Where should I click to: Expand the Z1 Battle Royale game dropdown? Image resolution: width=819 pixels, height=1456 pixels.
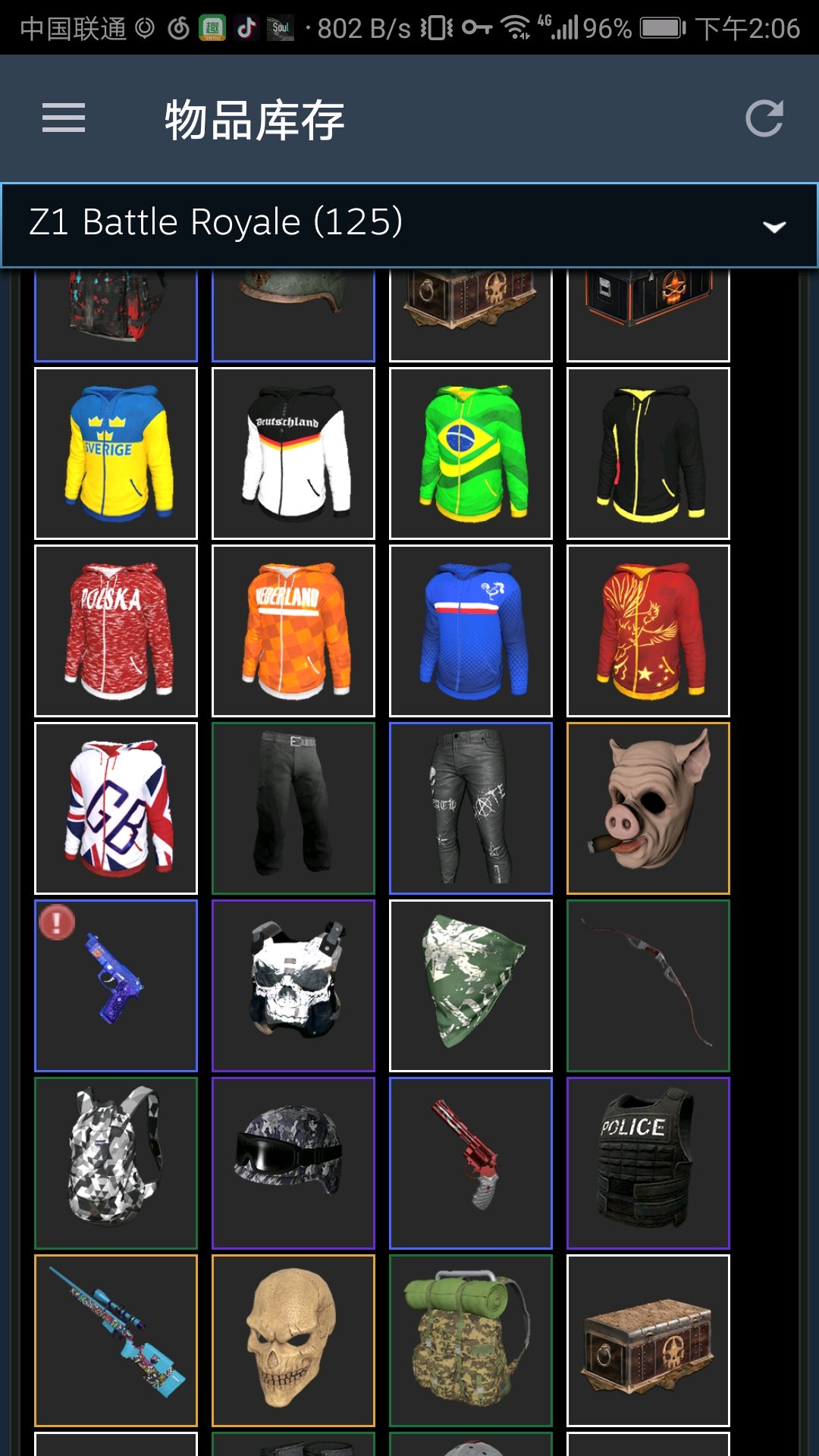pos(409,224)
